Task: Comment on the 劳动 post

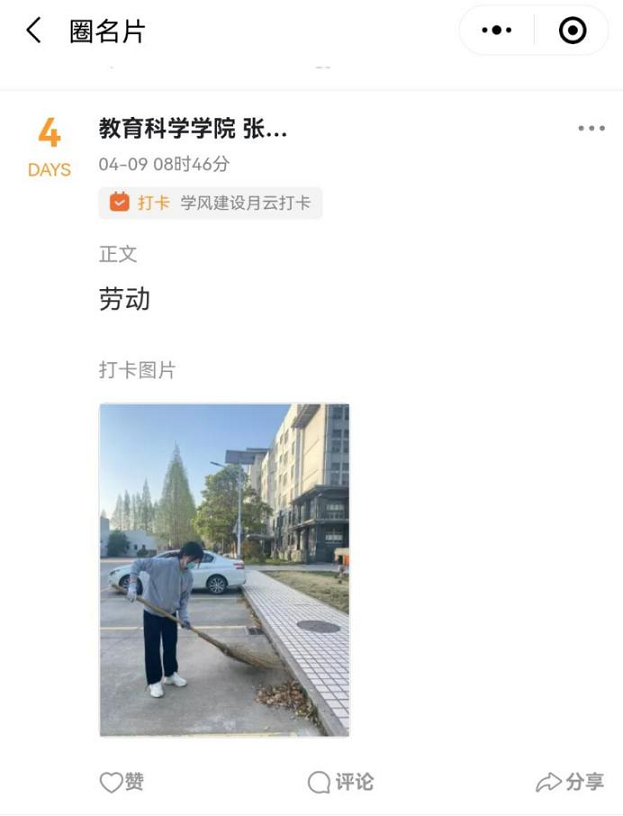Action: 341,782
